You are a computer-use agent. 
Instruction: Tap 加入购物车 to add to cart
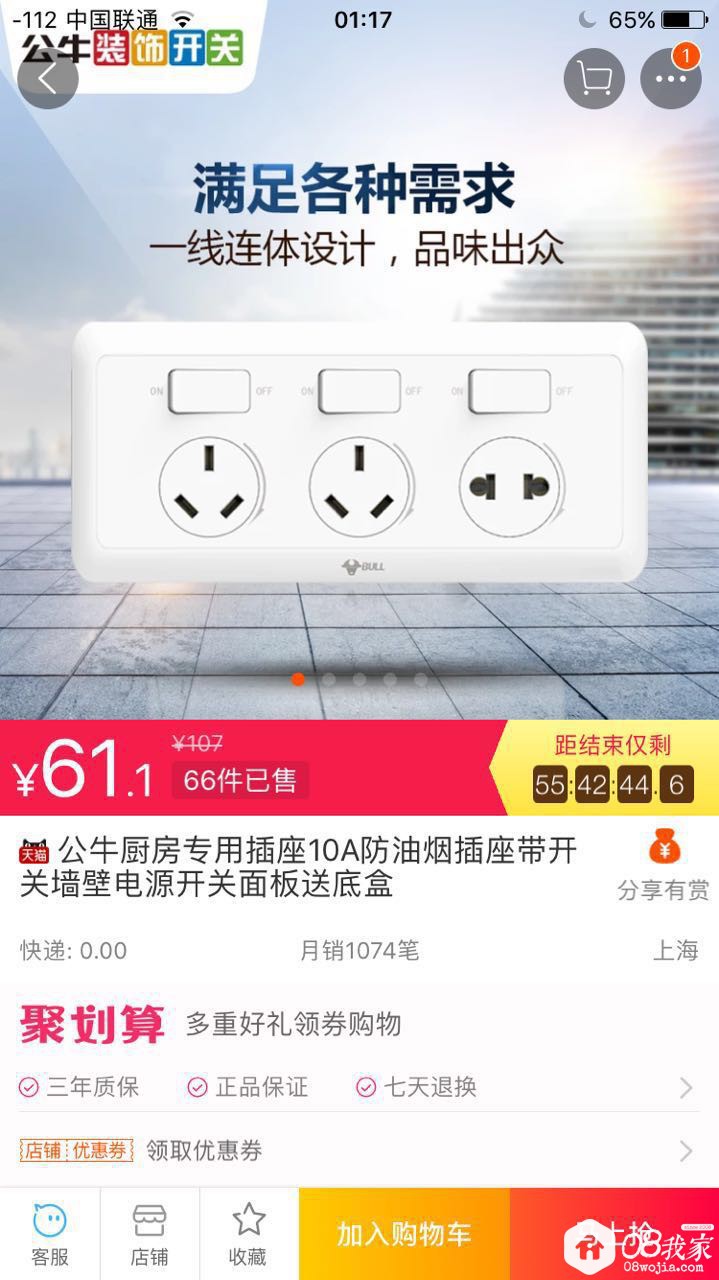404,1234
